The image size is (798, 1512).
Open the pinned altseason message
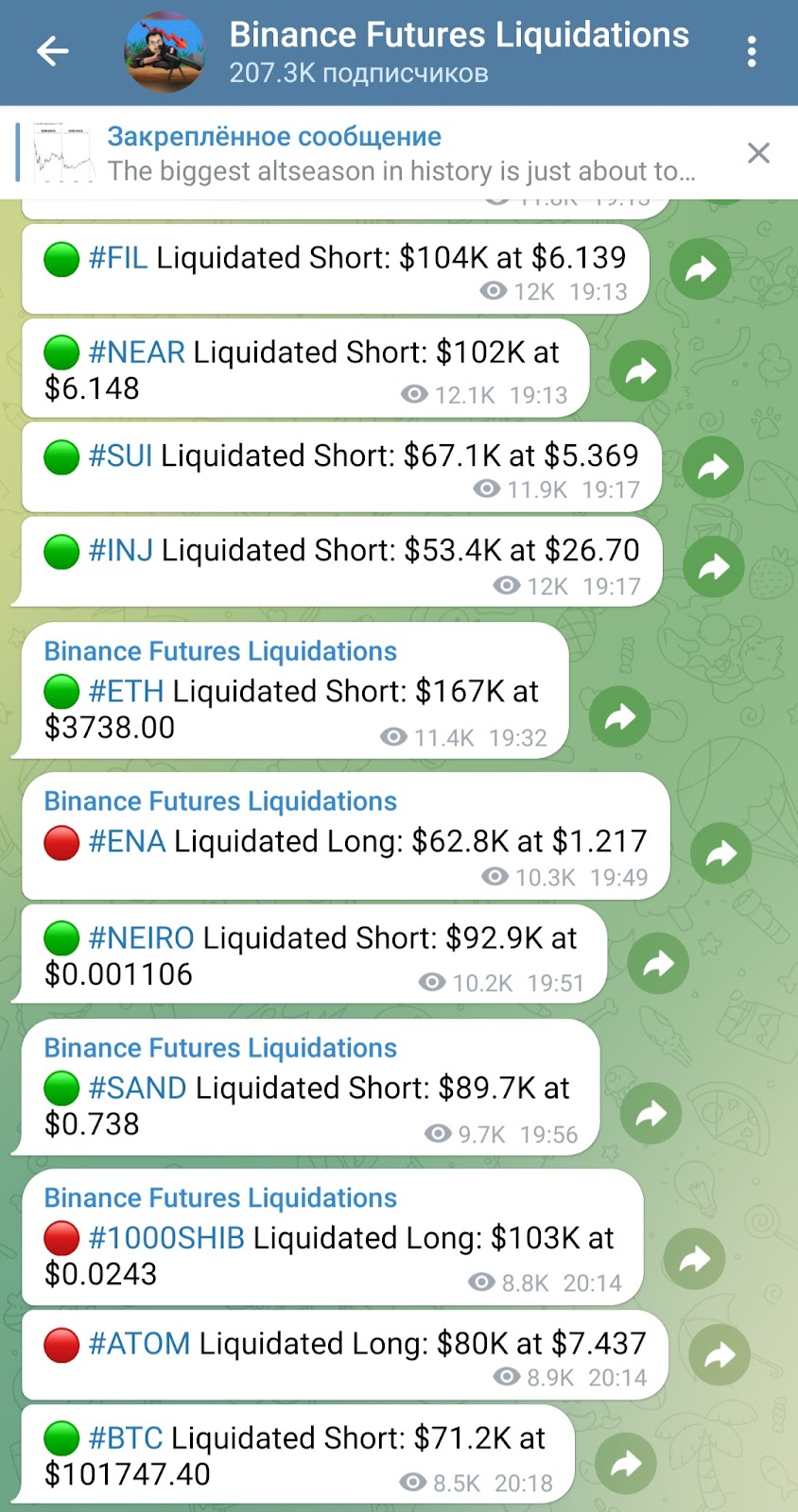point(401,154)
